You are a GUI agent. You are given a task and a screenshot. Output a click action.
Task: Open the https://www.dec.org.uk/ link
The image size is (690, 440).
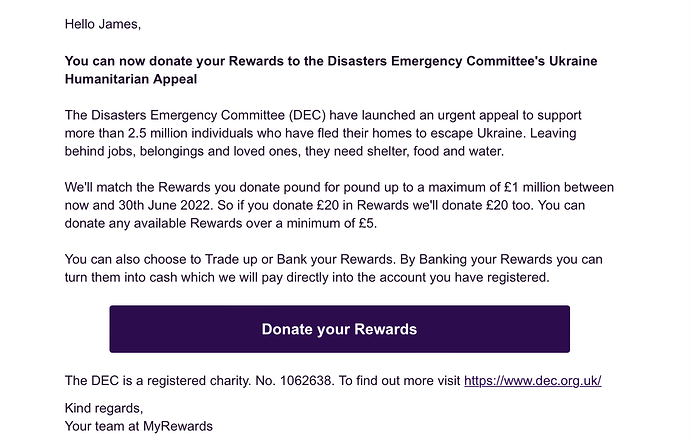pos(533,381)
